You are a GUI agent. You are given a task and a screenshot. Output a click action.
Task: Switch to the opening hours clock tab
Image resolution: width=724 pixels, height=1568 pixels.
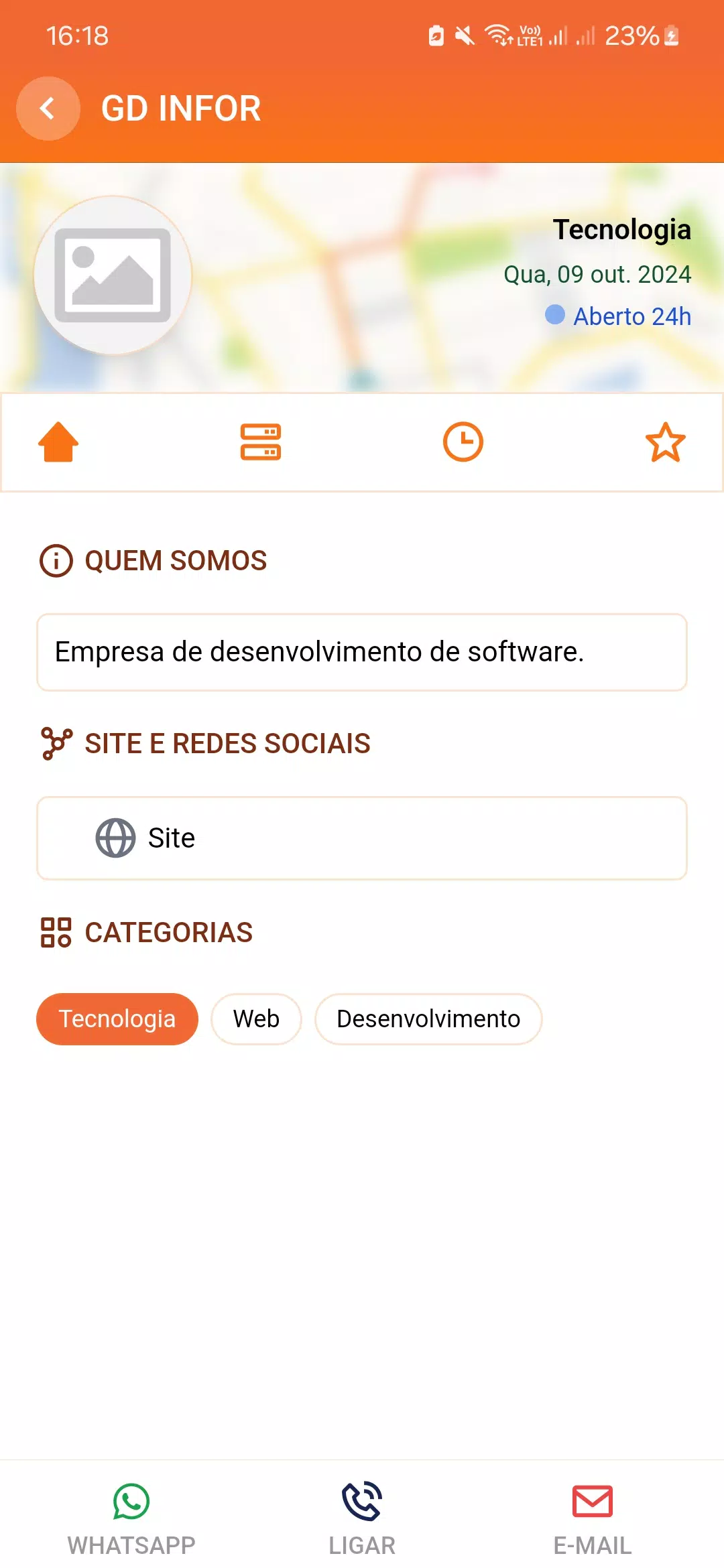(463, 442)
